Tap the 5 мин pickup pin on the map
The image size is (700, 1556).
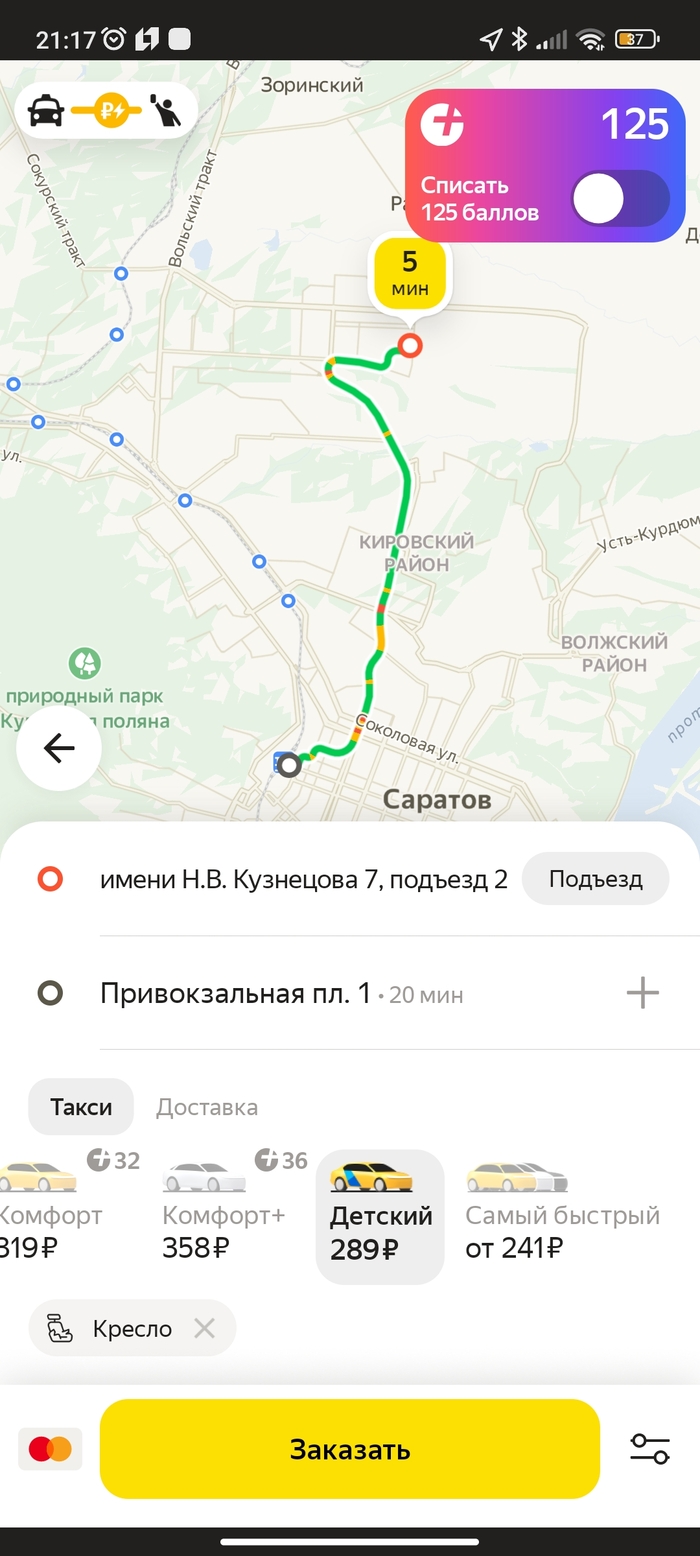point(409,273)
